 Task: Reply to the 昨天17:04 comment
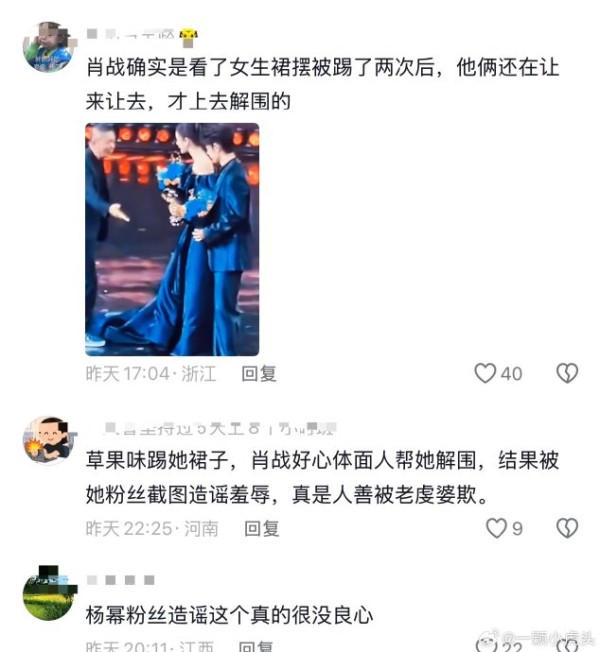click(x=259, y=374)
